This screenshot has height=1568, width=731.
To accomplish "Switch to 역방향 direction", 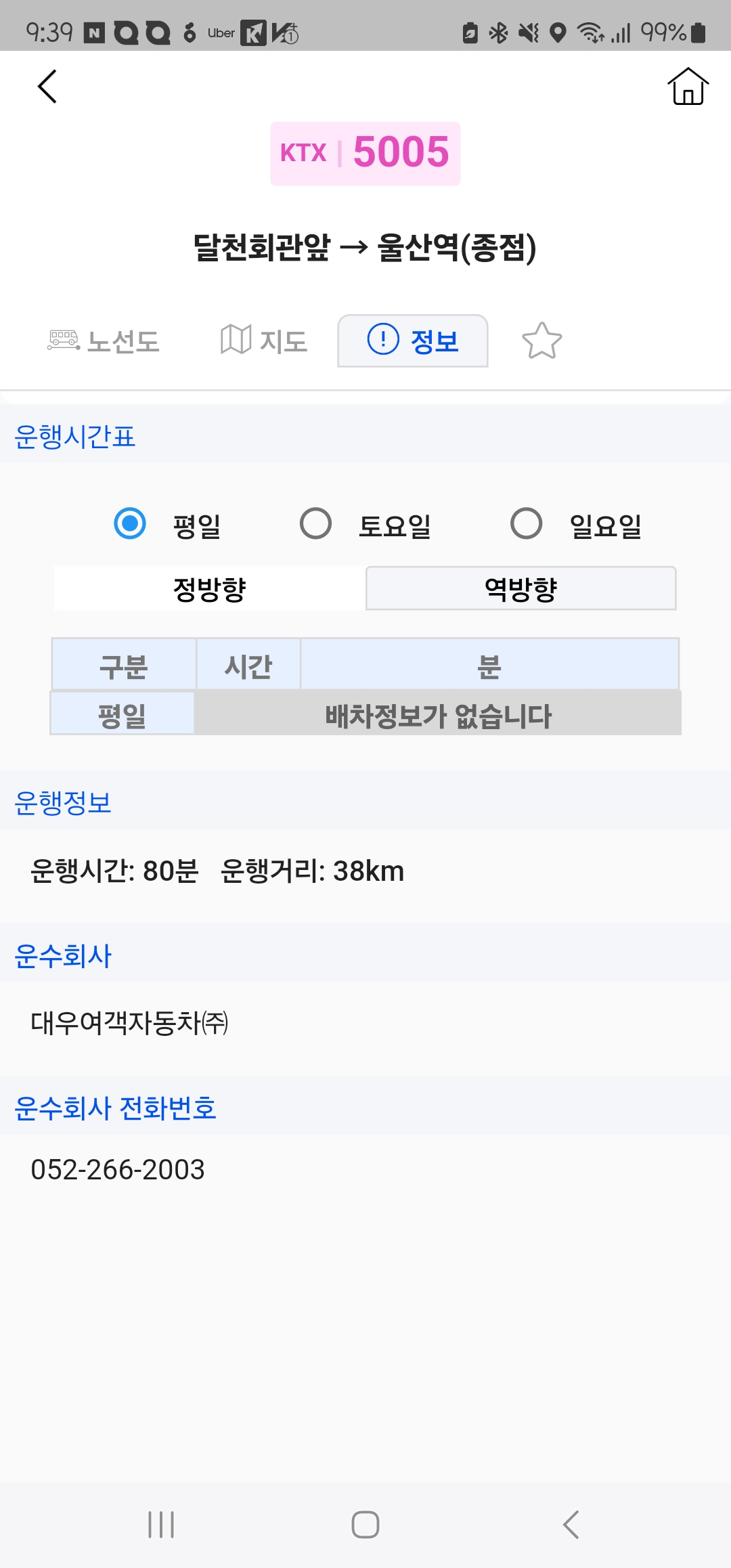I will [x=520, y=589].
